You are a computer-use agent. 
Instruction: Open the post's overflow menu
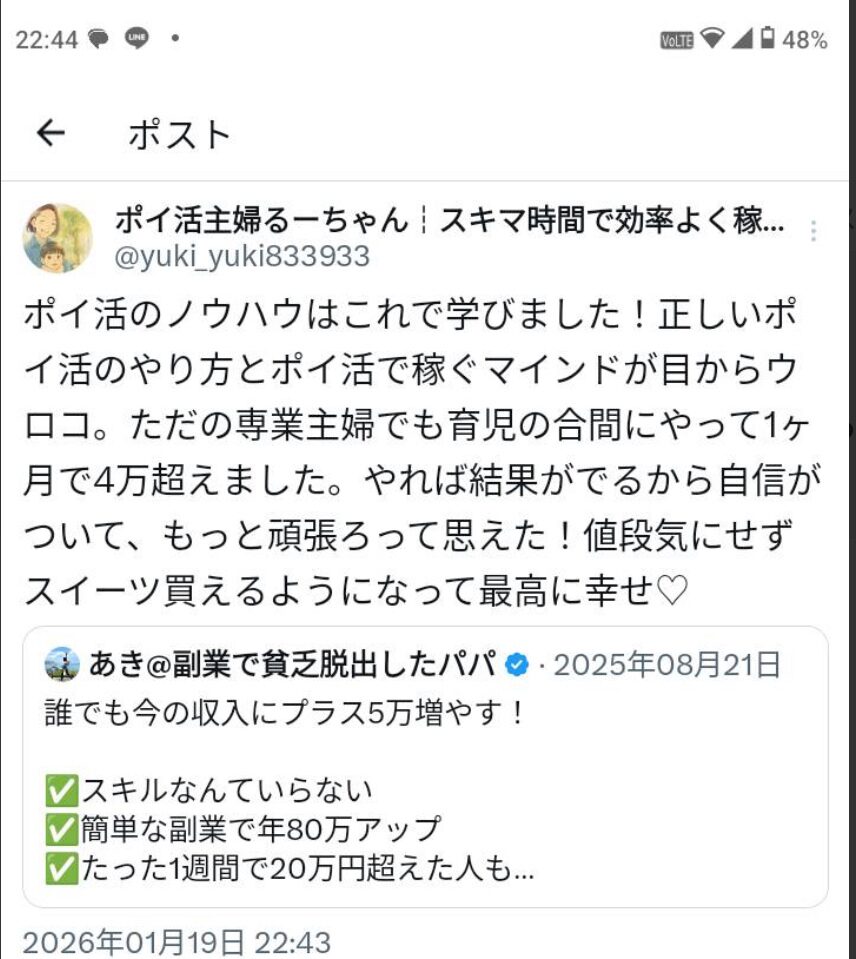click(x=814, y=231)
